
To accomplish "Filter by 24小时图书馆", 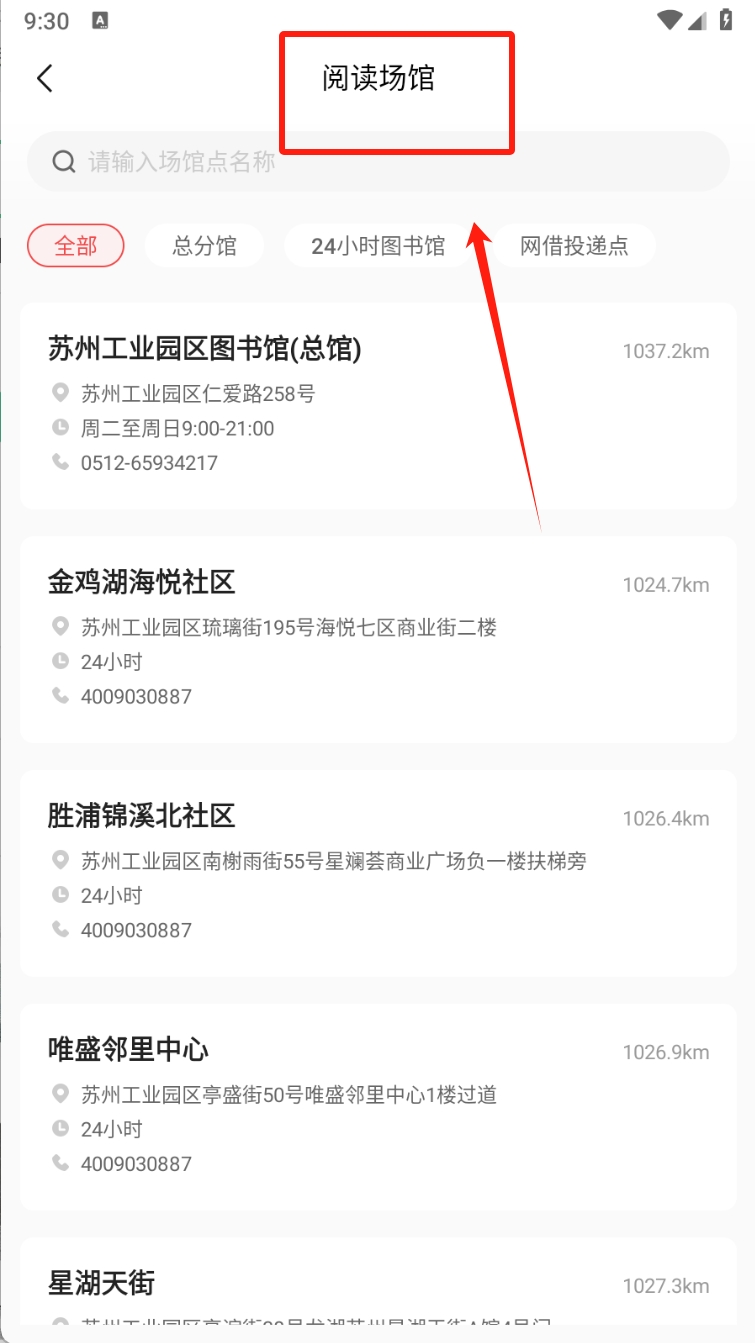I will (x=378, y=246).
